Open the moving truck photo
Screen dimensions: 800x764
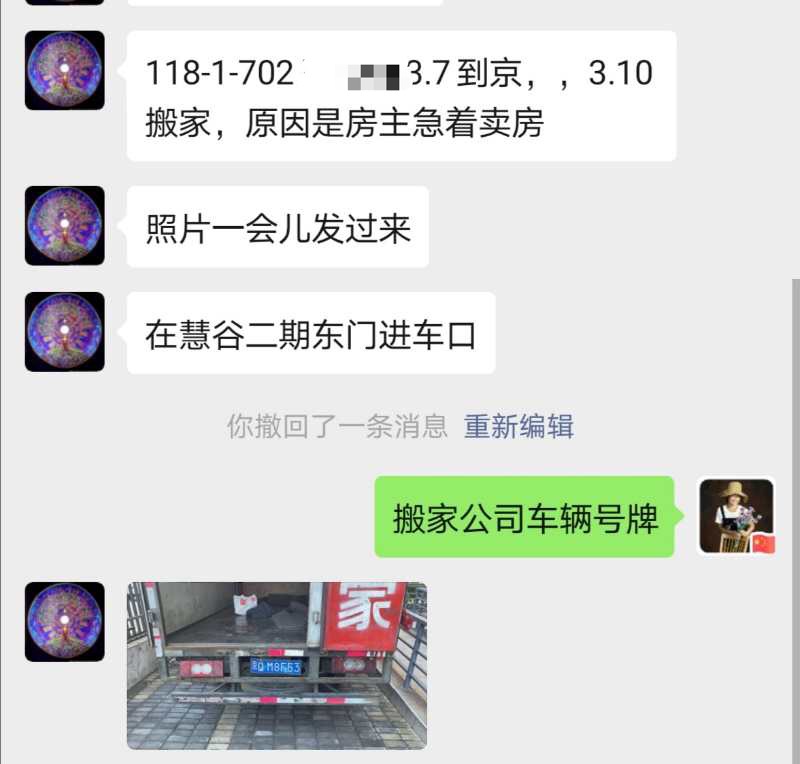[x=276, y=665]
